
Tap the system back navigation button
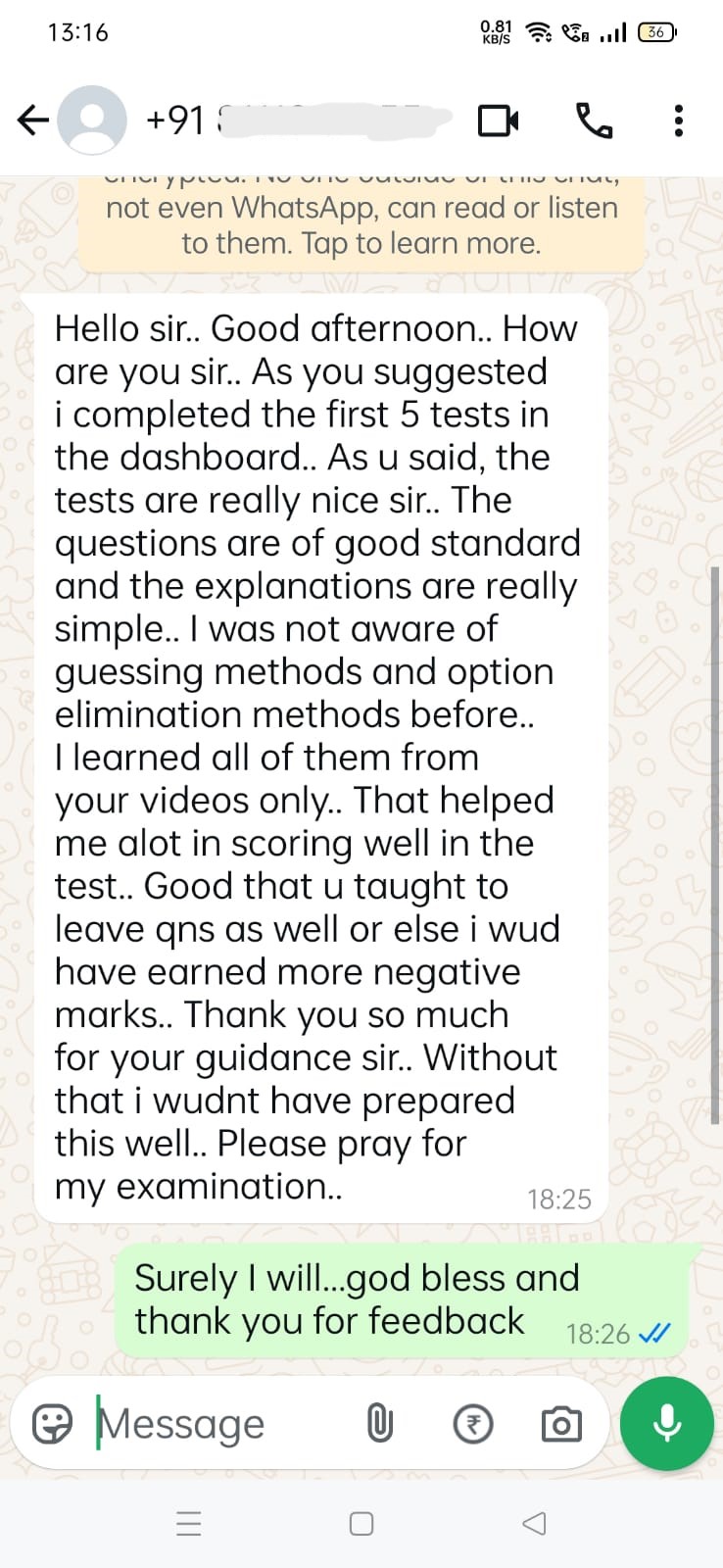(534, 1523)
